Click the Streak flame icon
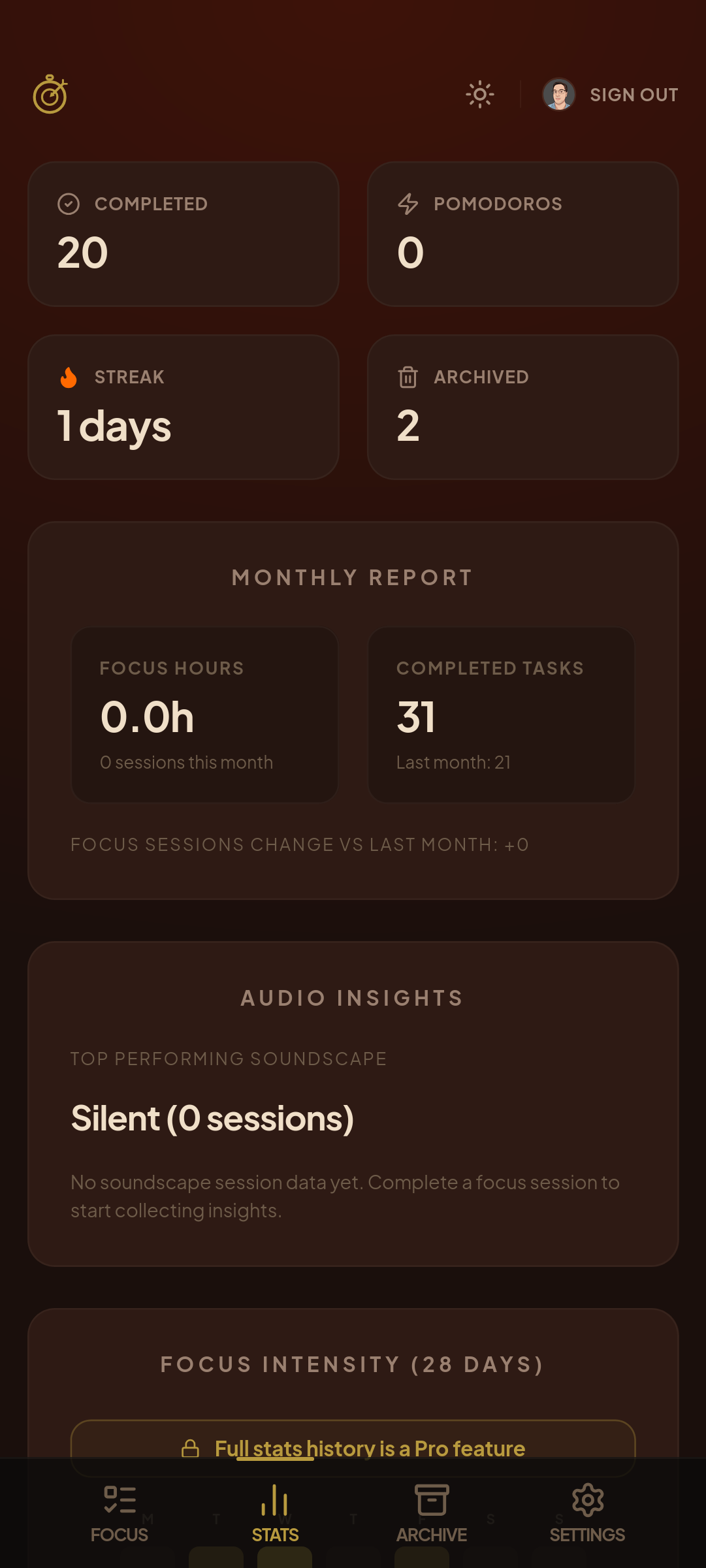 (68, 377)
